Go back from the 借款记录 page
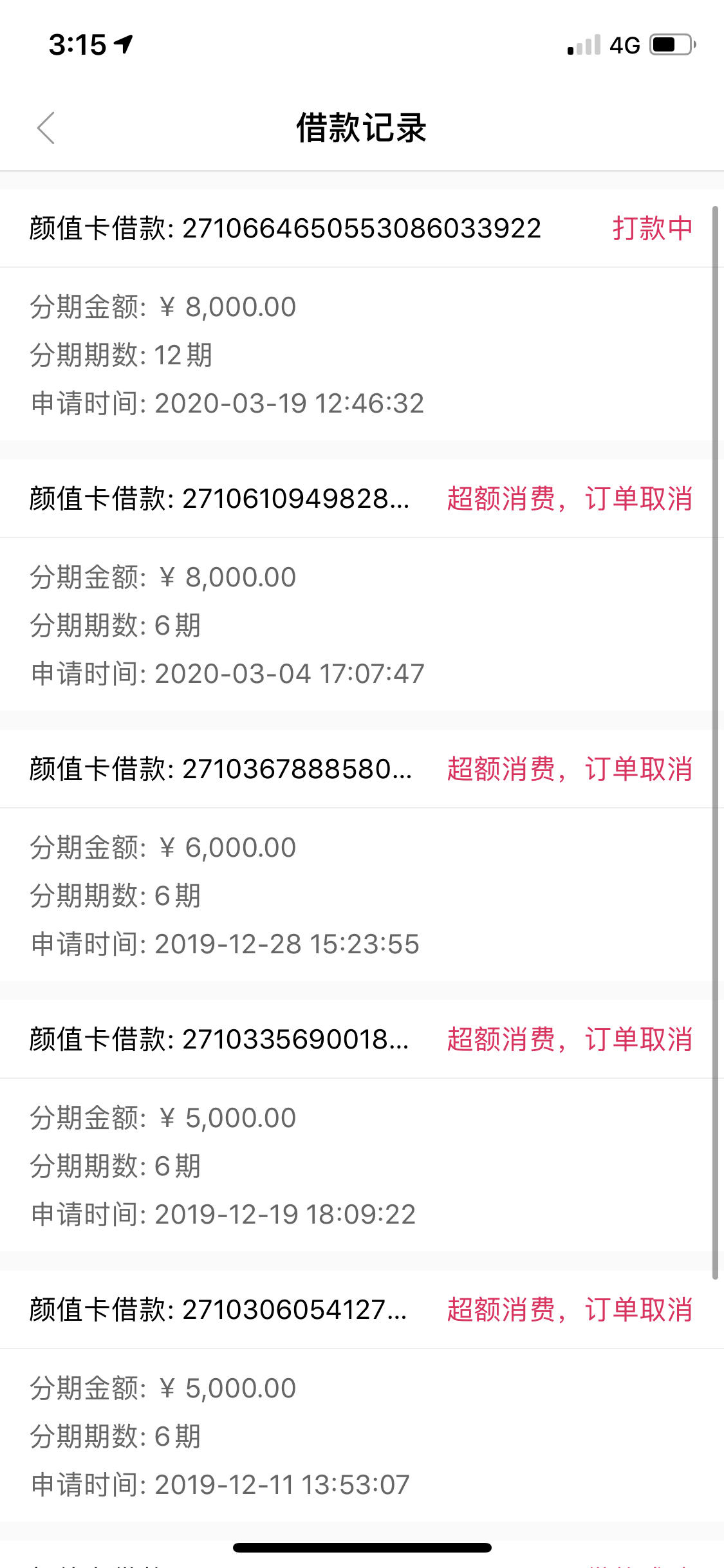This screenshot has width=724, height=1568. [46, 127]
